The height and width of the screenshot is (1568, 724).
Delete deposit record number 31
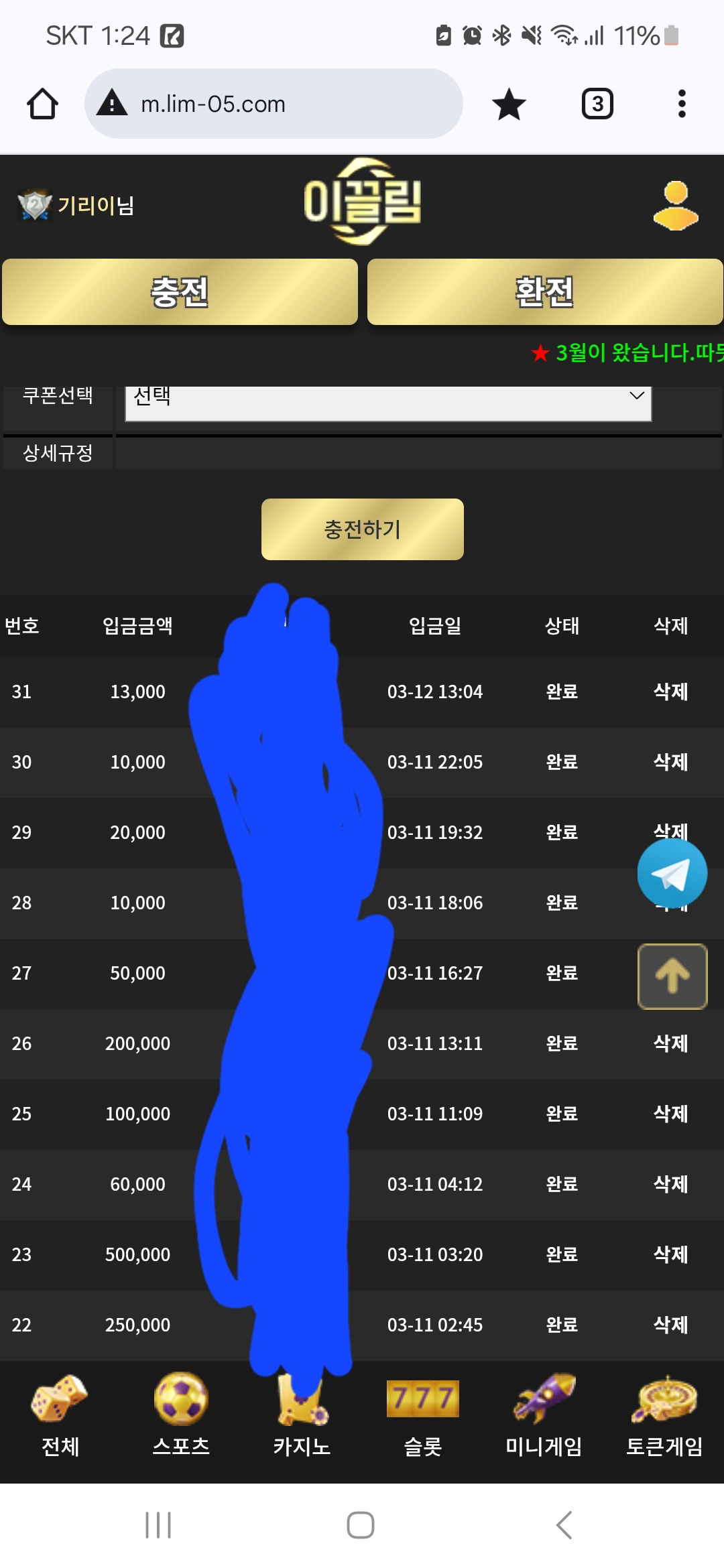pos(670,692)
